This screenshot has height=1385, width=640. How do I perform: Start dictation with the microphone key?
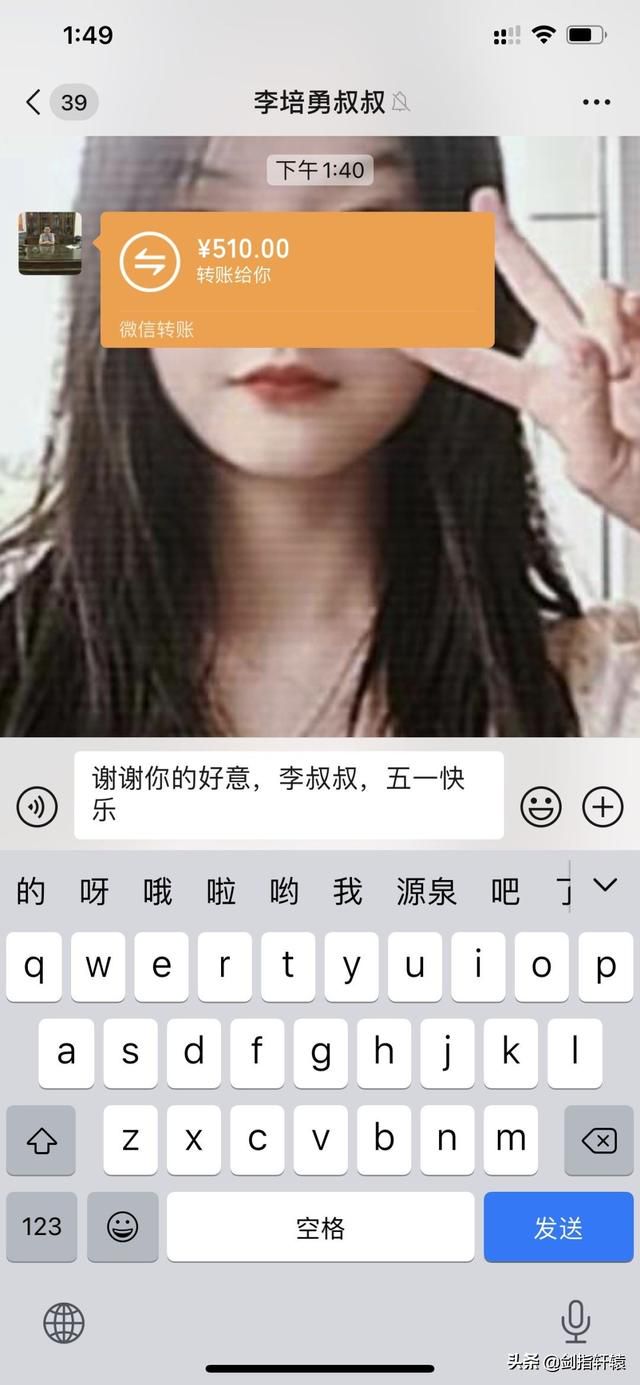(576, 1323)
